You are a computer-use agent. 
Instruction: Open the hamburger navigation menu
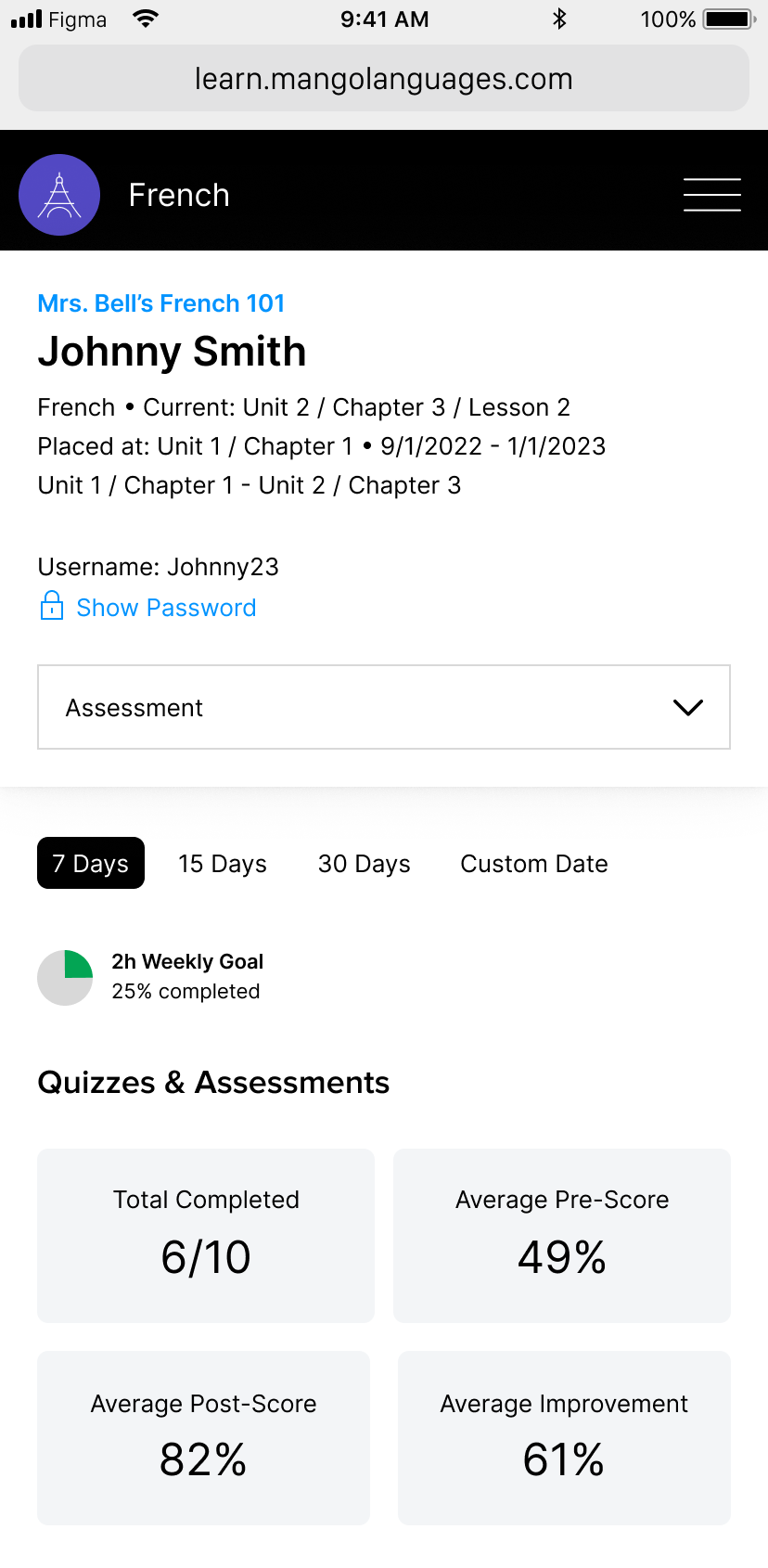(x=711, y=195)
